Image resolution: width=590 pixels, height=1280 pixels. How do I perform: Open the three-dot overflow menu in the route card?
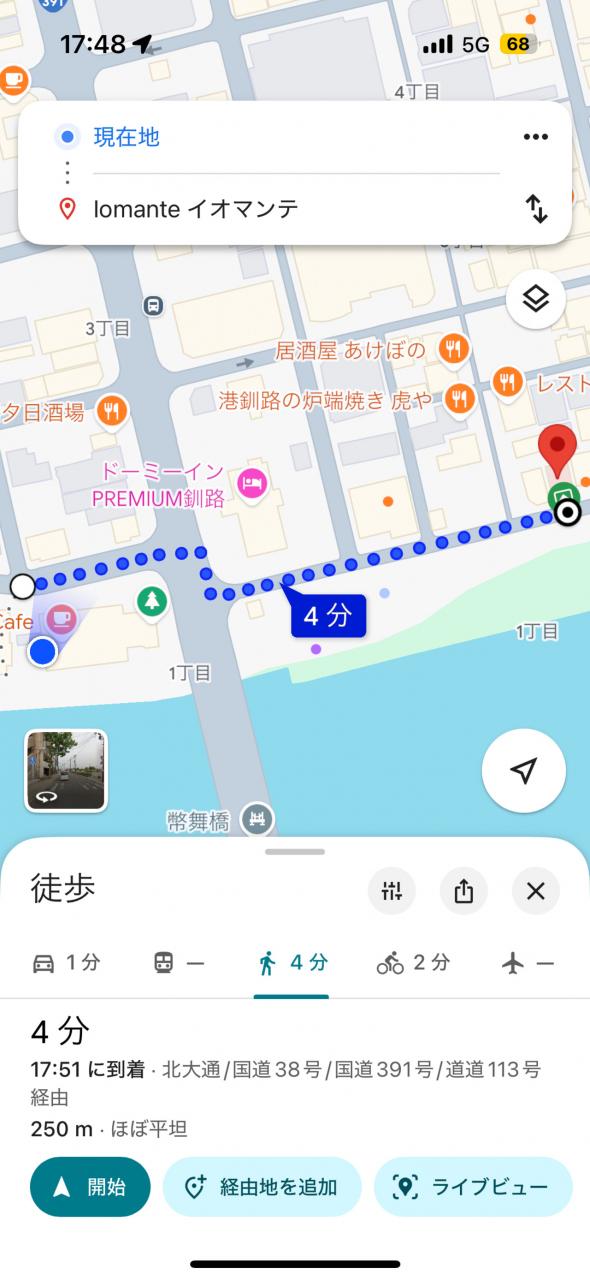point(536,137)
